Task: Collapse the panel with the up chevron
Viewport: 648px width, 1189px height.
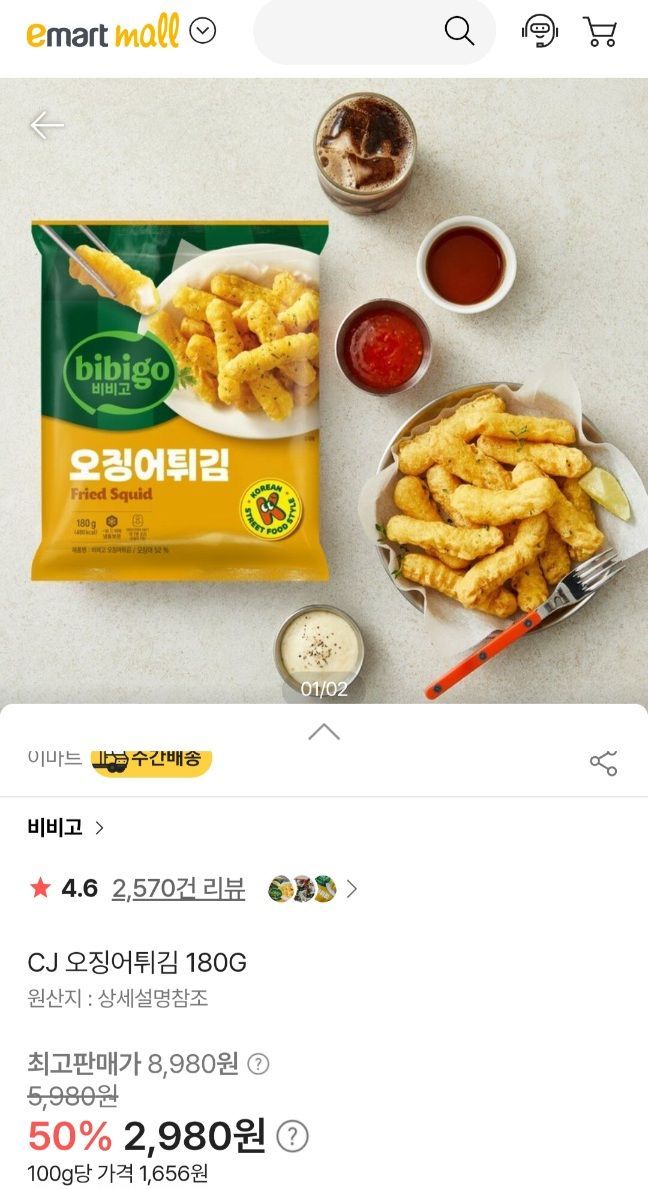Action: (324, 732)
